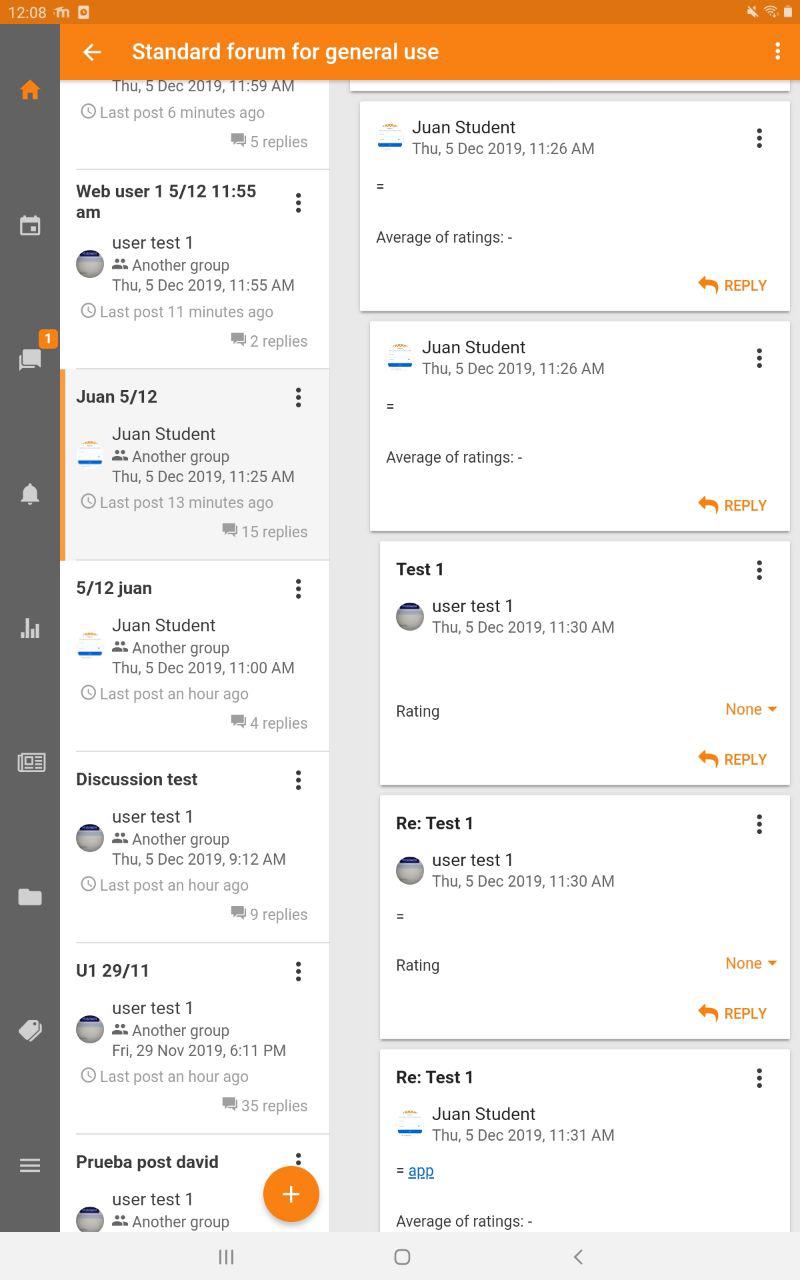Reply to the Test 1 post

(733, 759)
